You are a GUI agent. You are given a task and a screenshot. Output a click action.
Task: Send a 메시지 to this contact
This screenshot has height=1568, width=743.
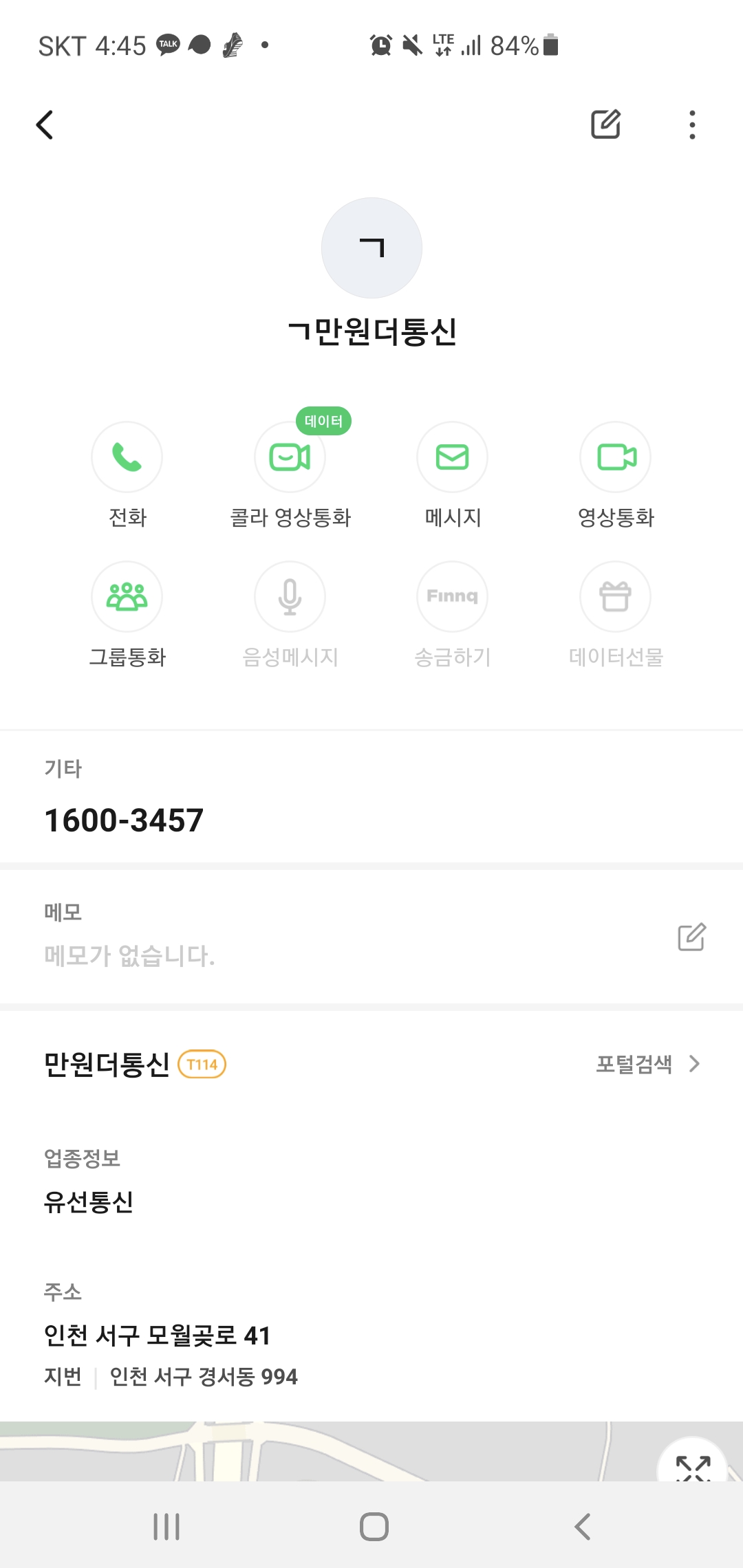click(x=452, y=457)
